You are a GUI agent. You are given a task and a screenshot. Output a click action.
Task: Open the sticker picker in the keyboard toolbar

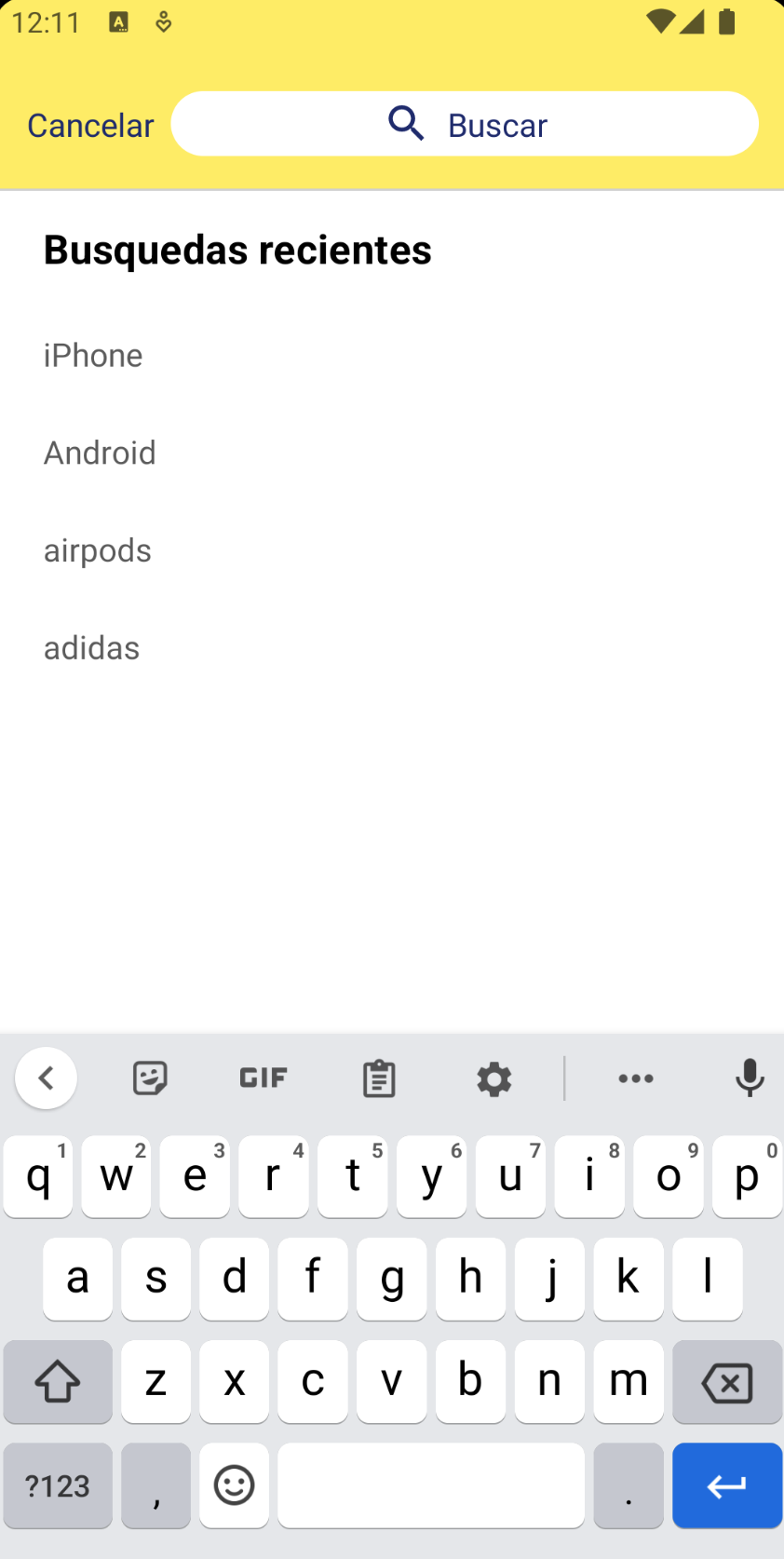150,1078
